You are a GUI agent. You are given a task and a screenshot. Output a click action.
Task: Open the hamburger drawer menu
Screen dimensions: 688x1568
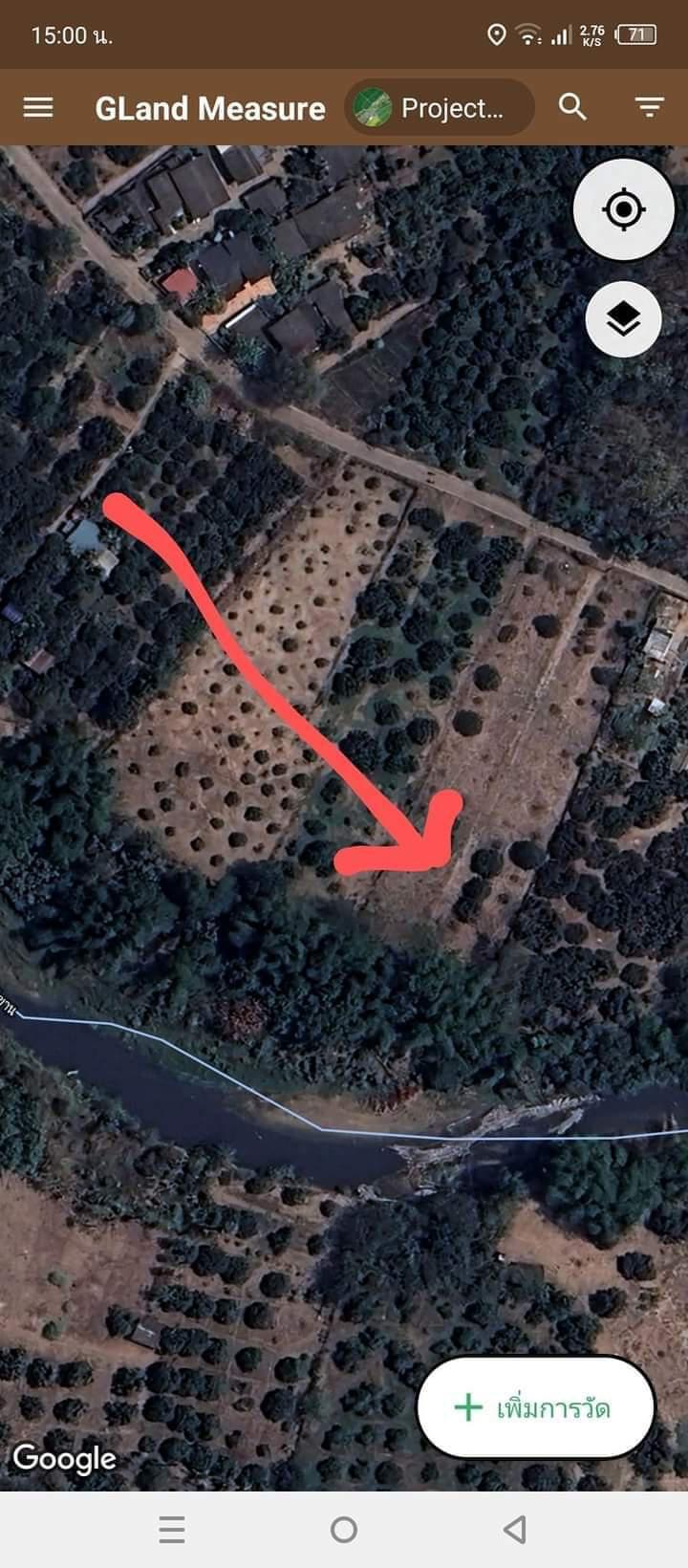tap(38, 107)
